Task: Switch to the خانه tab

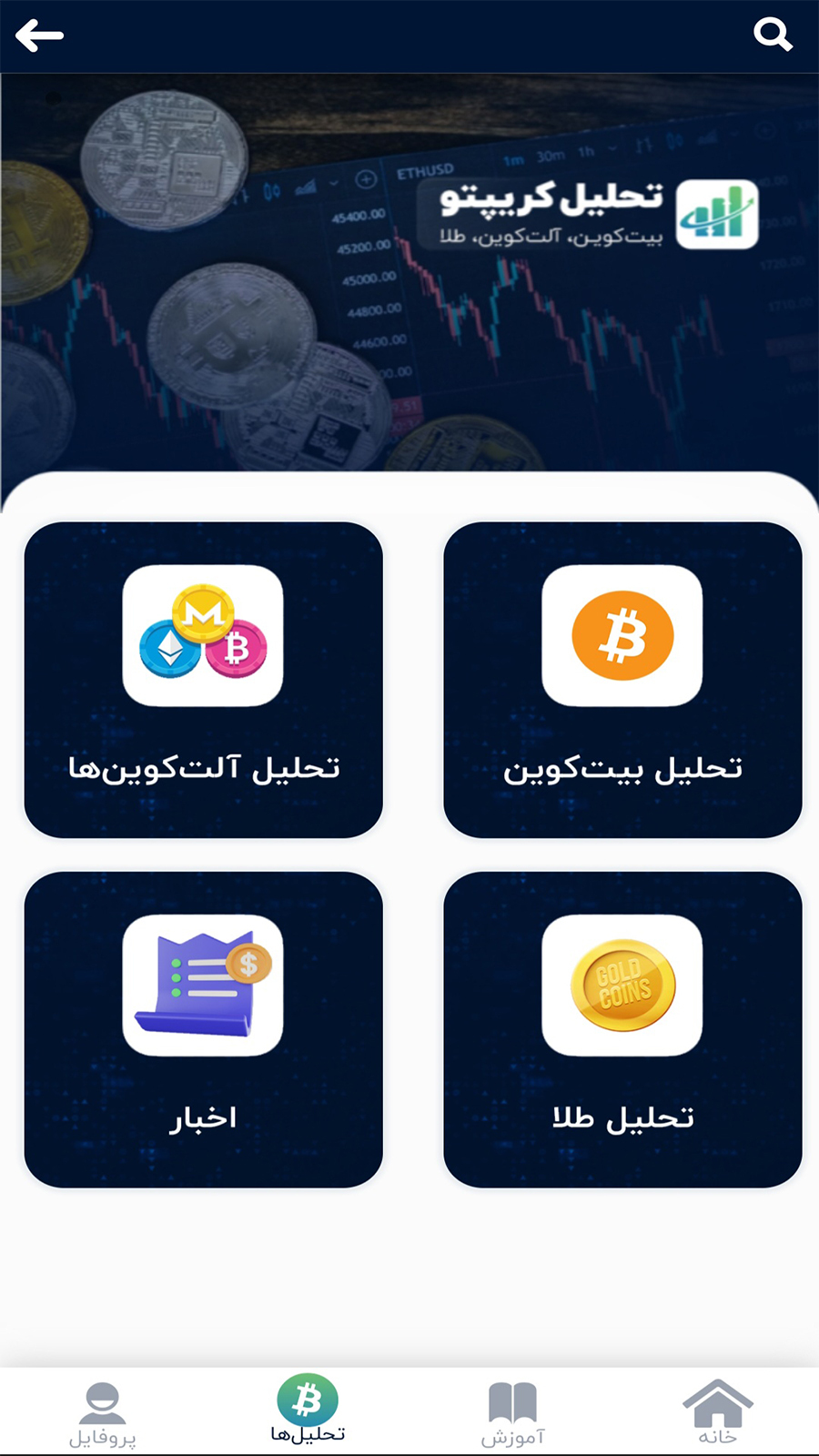Action: (717, 1411)
